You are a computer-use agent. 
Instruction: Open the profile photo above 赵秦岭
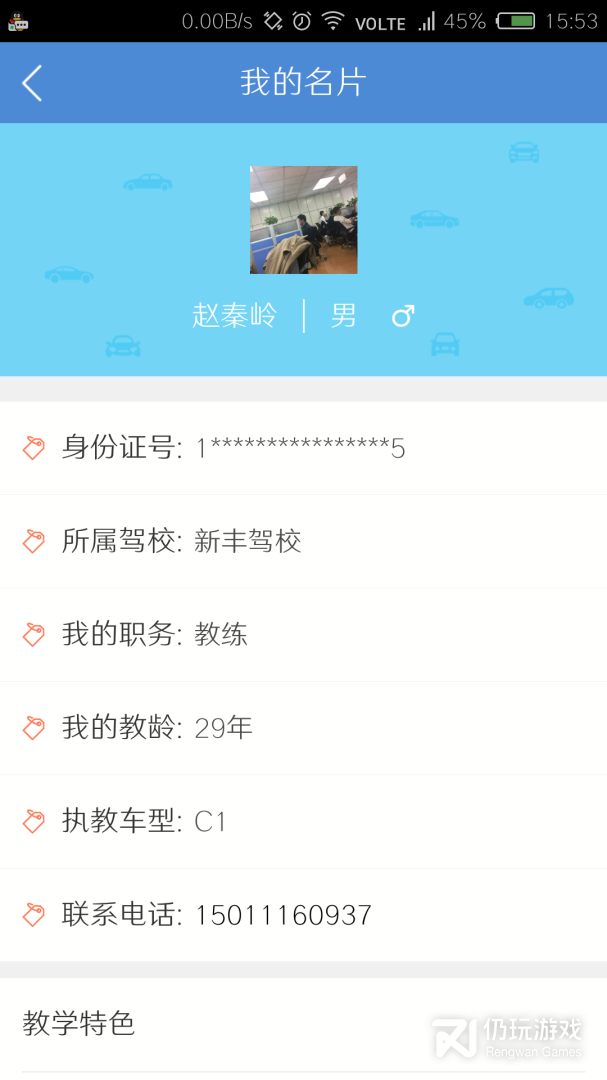click(x=303, y=220)
